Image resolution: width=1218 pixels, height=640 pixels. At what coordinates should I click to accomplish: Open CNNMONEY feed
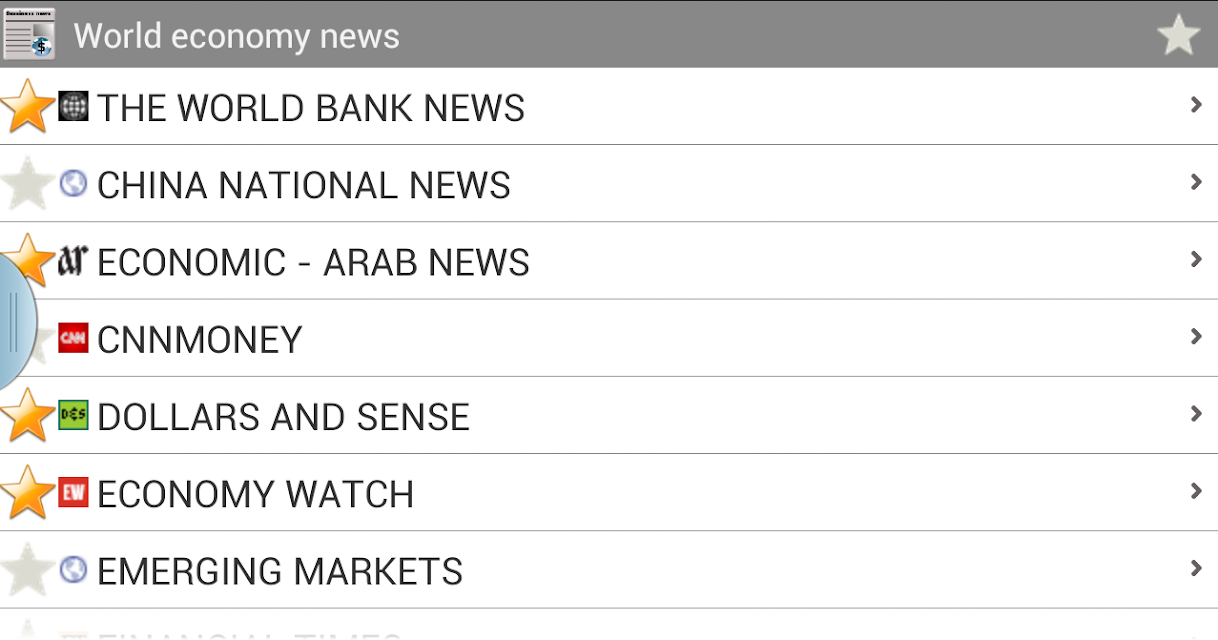click(x=609, y=338)
